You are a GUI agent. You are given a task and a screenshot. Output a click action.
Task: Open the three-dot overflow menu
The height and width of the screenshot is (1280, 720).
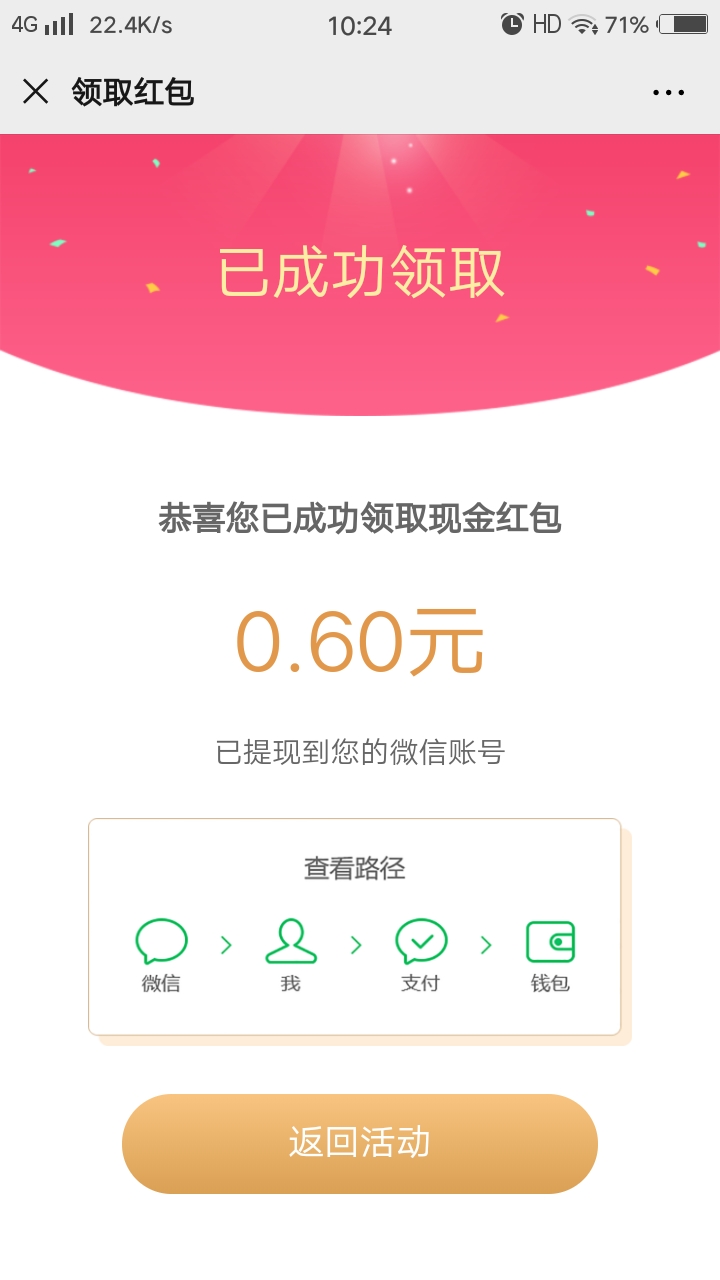click(x=668, y=92)
